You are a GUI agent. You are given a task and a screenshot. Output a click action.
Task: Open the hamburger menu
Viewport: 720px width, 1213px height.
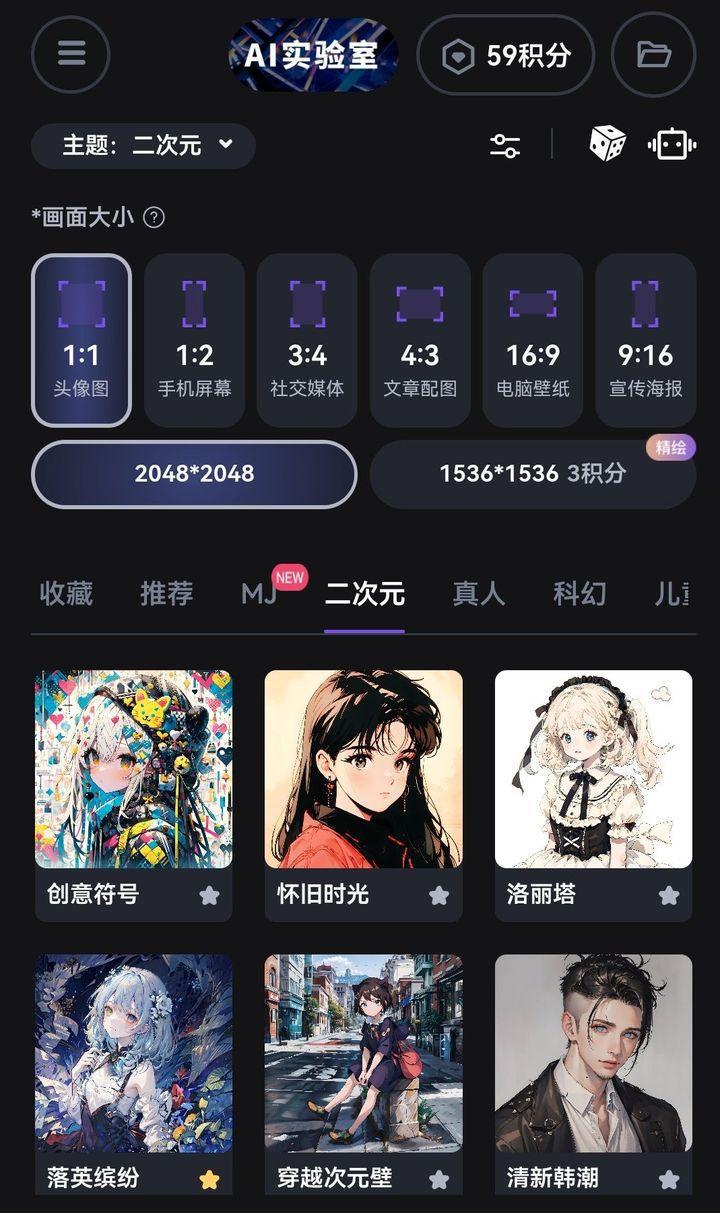pyautogui.click(x=71, y=54)
